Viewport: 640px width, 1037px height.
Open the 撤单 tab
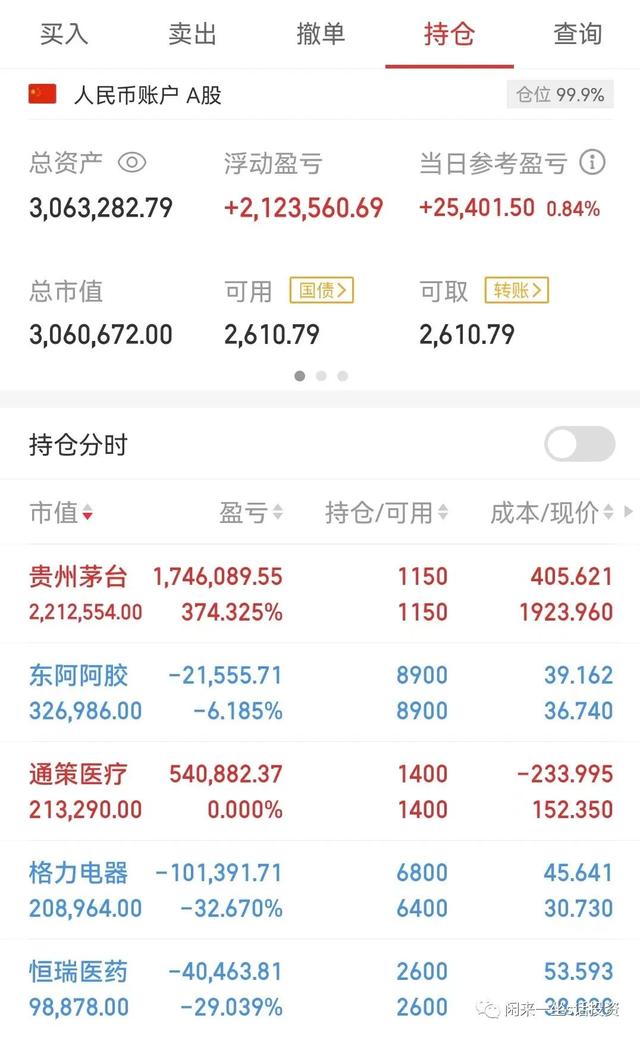pos(321,34)
